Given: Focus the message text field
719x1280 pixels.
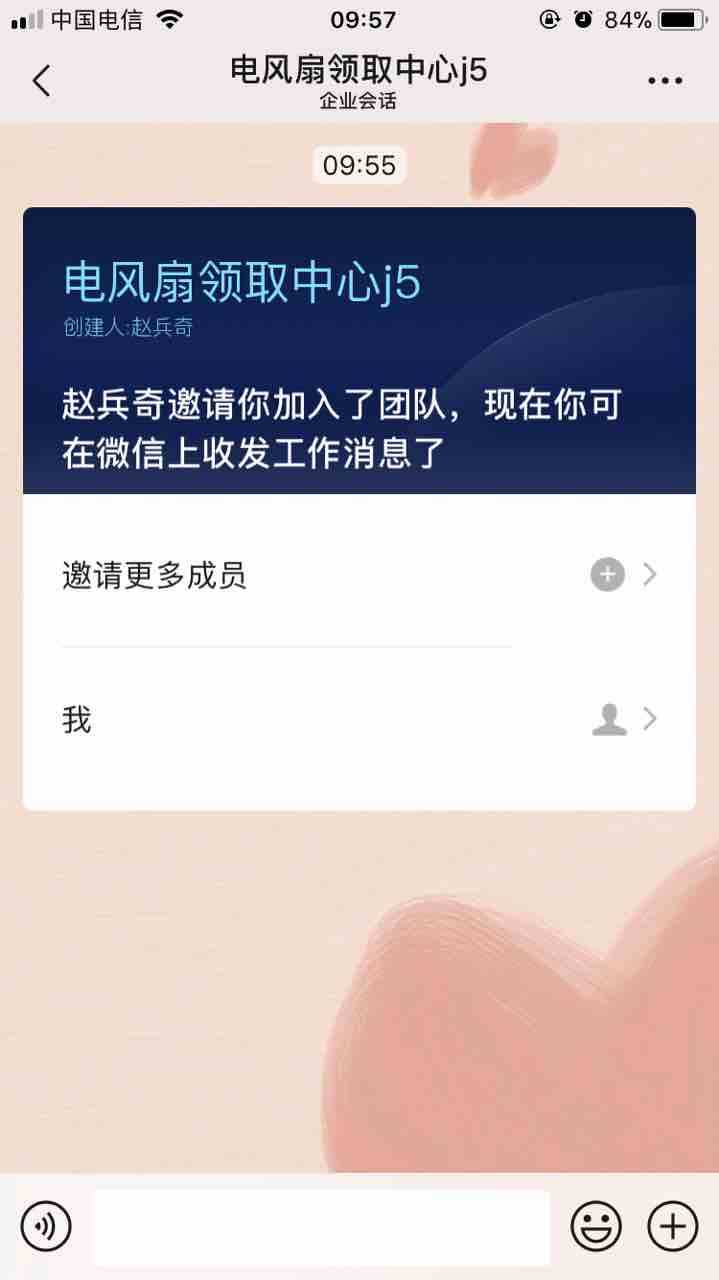Looking at the screenshot, I should 321,1227.
